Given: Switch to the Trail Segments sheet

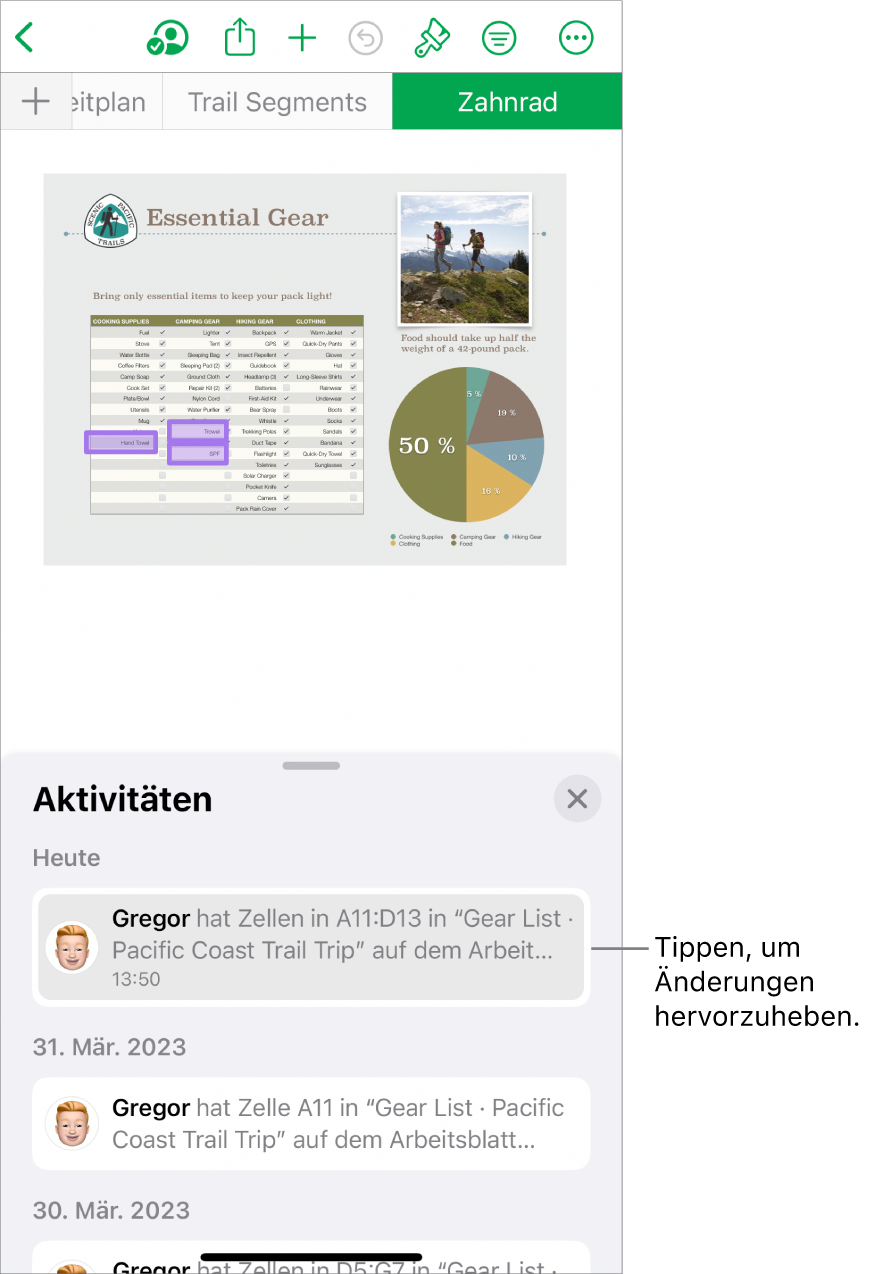Looking at the screenshot, I should click(x=277, y=102).
